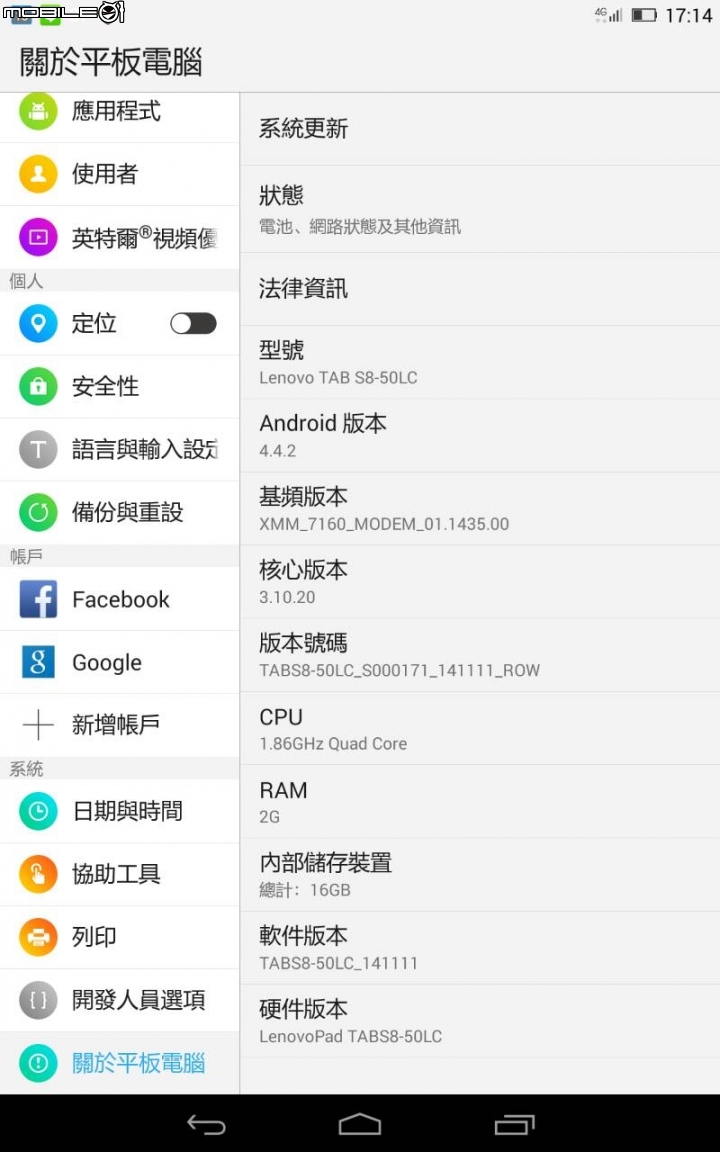View 法律資訊

480,290
